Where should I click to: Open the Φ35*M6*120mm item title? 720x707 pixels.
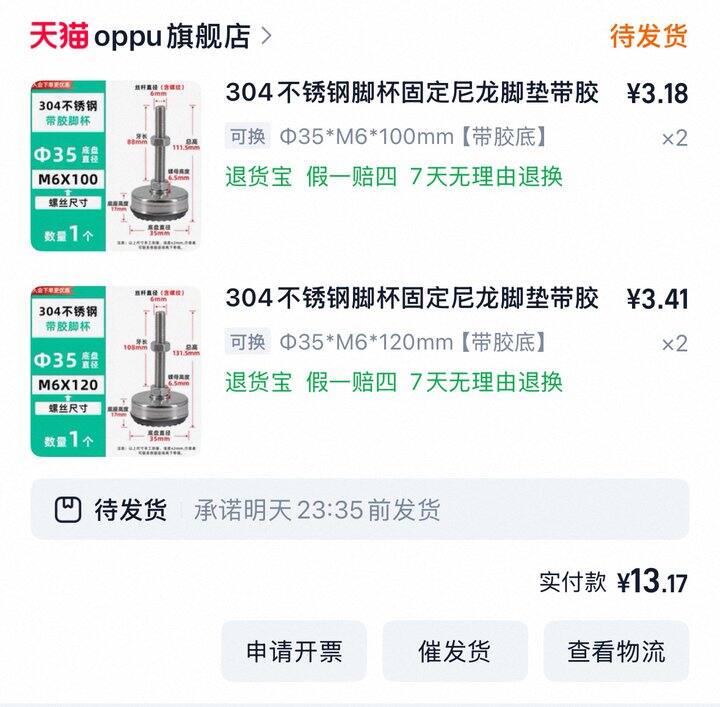412,298
